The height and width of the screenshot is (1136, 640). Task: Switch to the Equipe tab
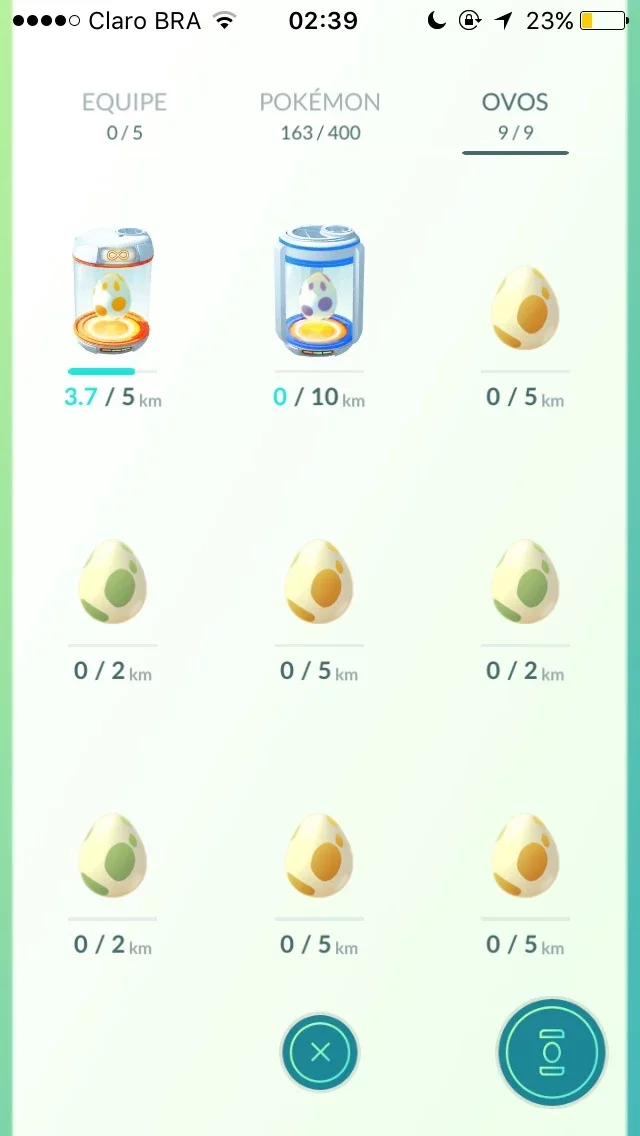125,114
